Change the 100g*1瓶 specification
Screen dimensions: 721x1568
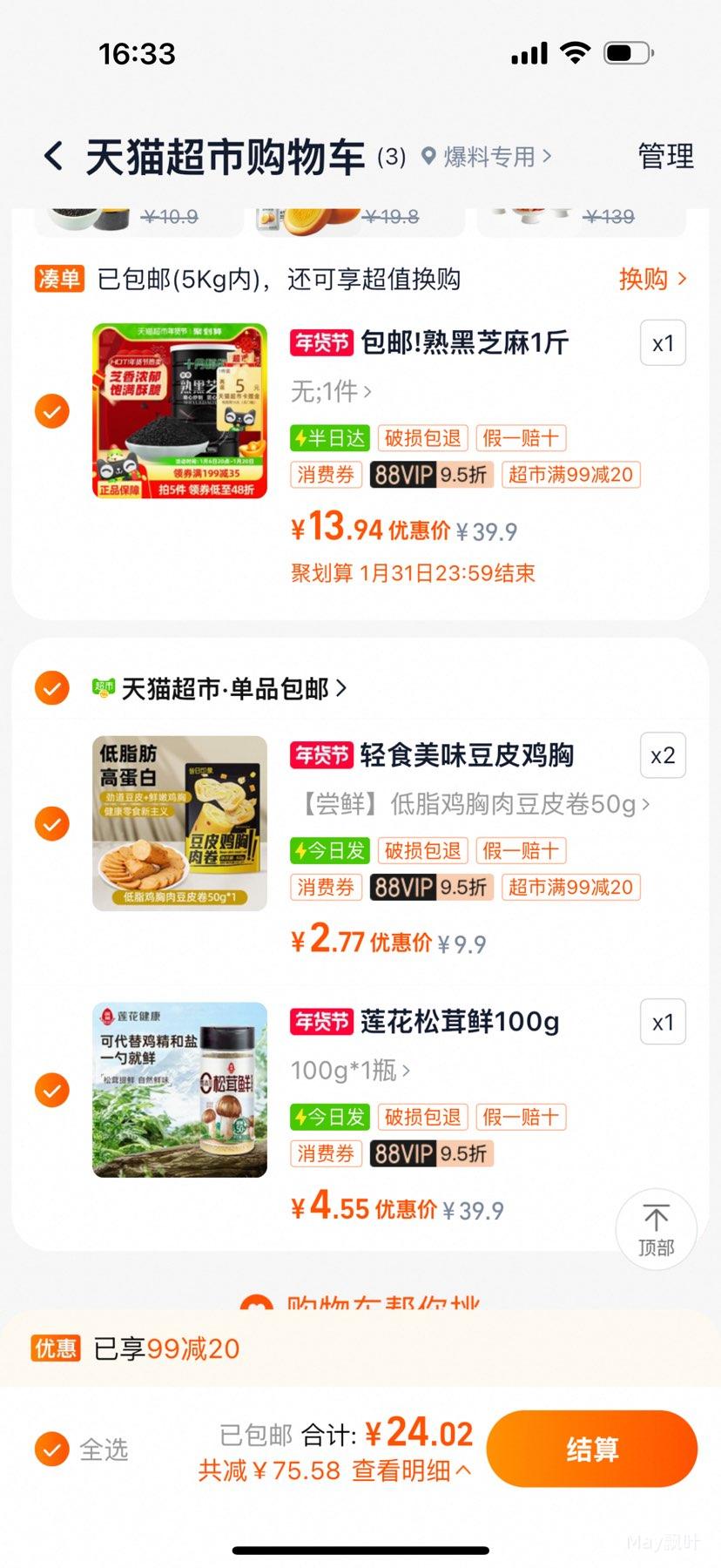[x=350, y=1070]
